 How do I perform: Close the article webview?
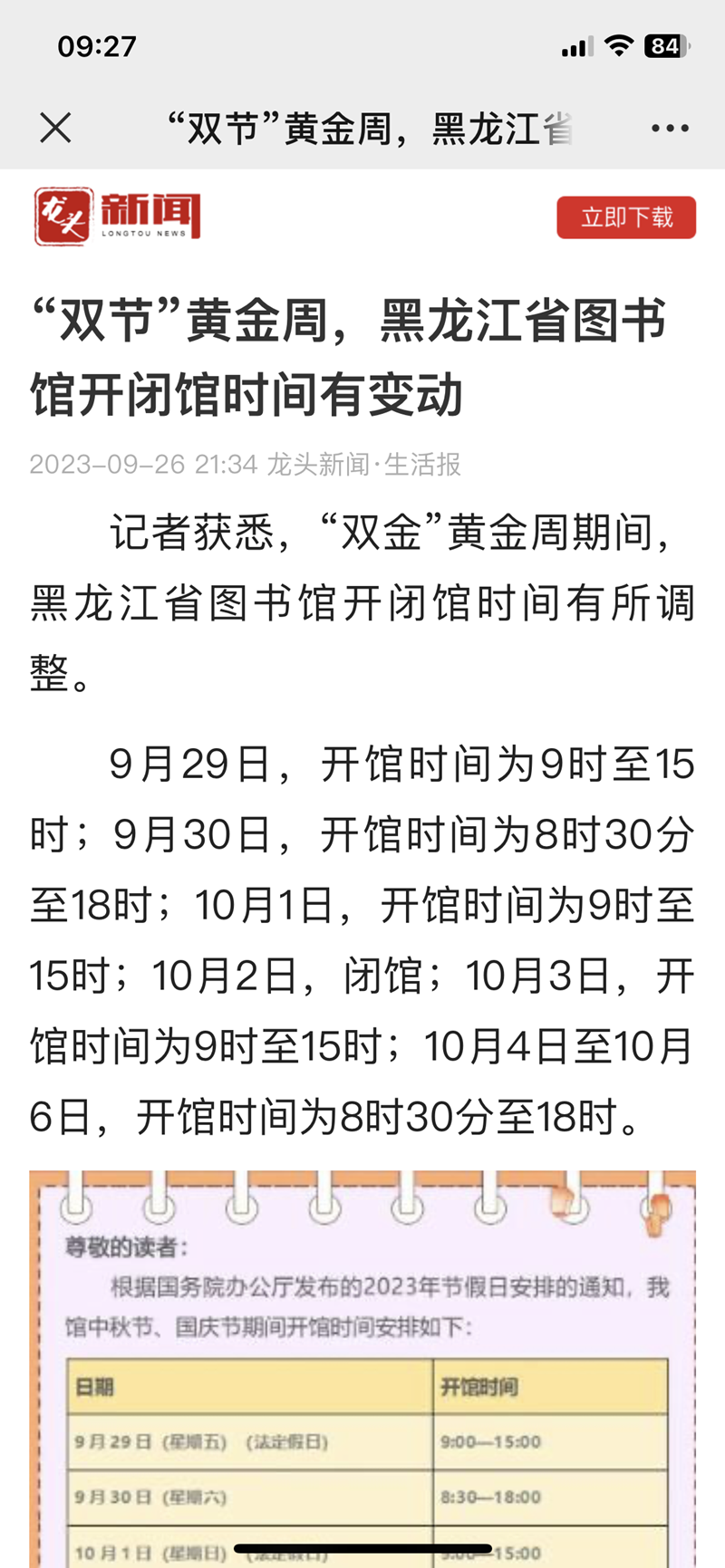(55, 128)
